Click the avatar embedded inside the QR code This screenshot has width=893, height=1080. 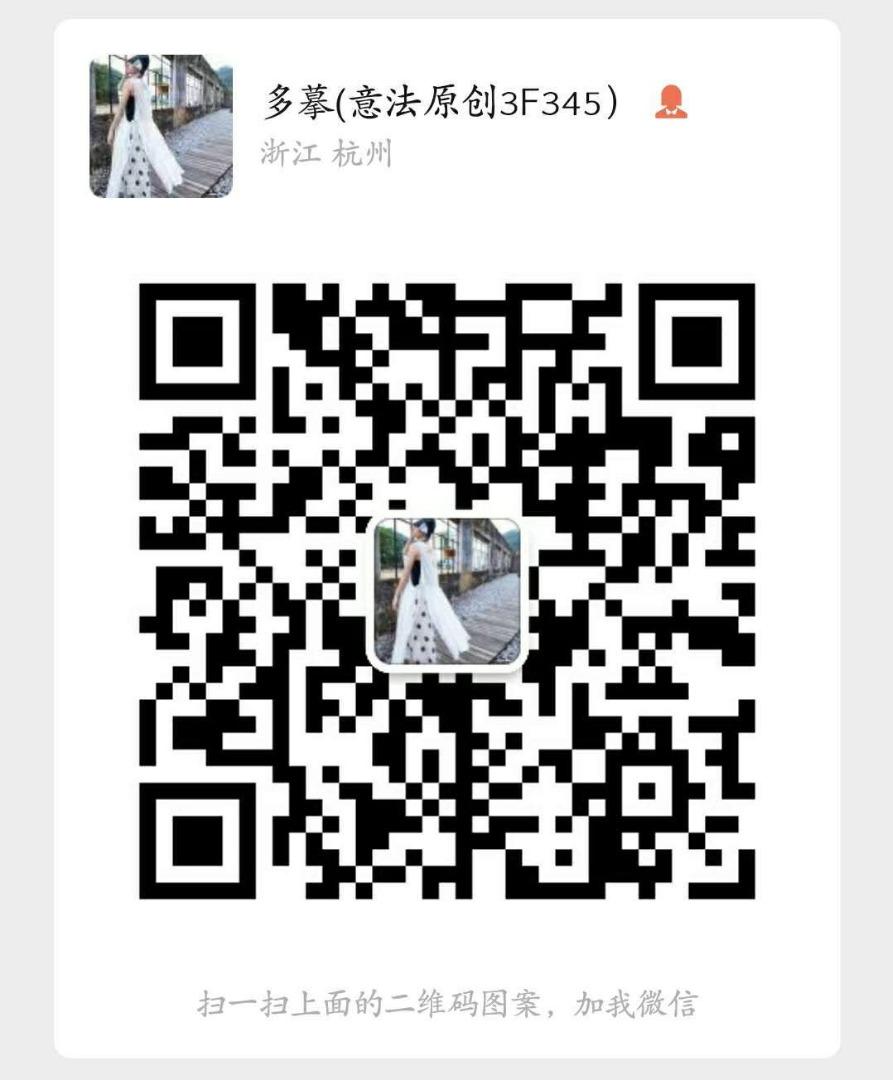click(446, 591)
